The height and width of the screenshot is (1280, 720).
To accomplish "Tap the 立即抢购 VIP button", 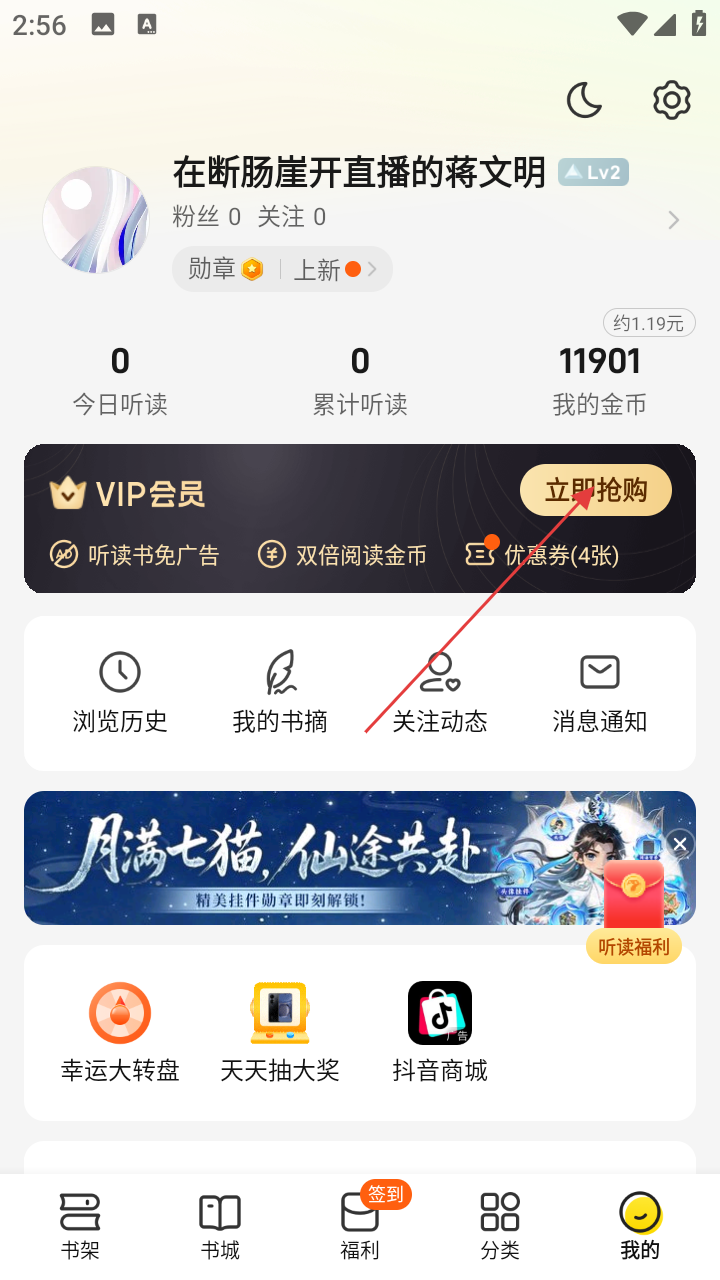I will [x=595, y=491].
